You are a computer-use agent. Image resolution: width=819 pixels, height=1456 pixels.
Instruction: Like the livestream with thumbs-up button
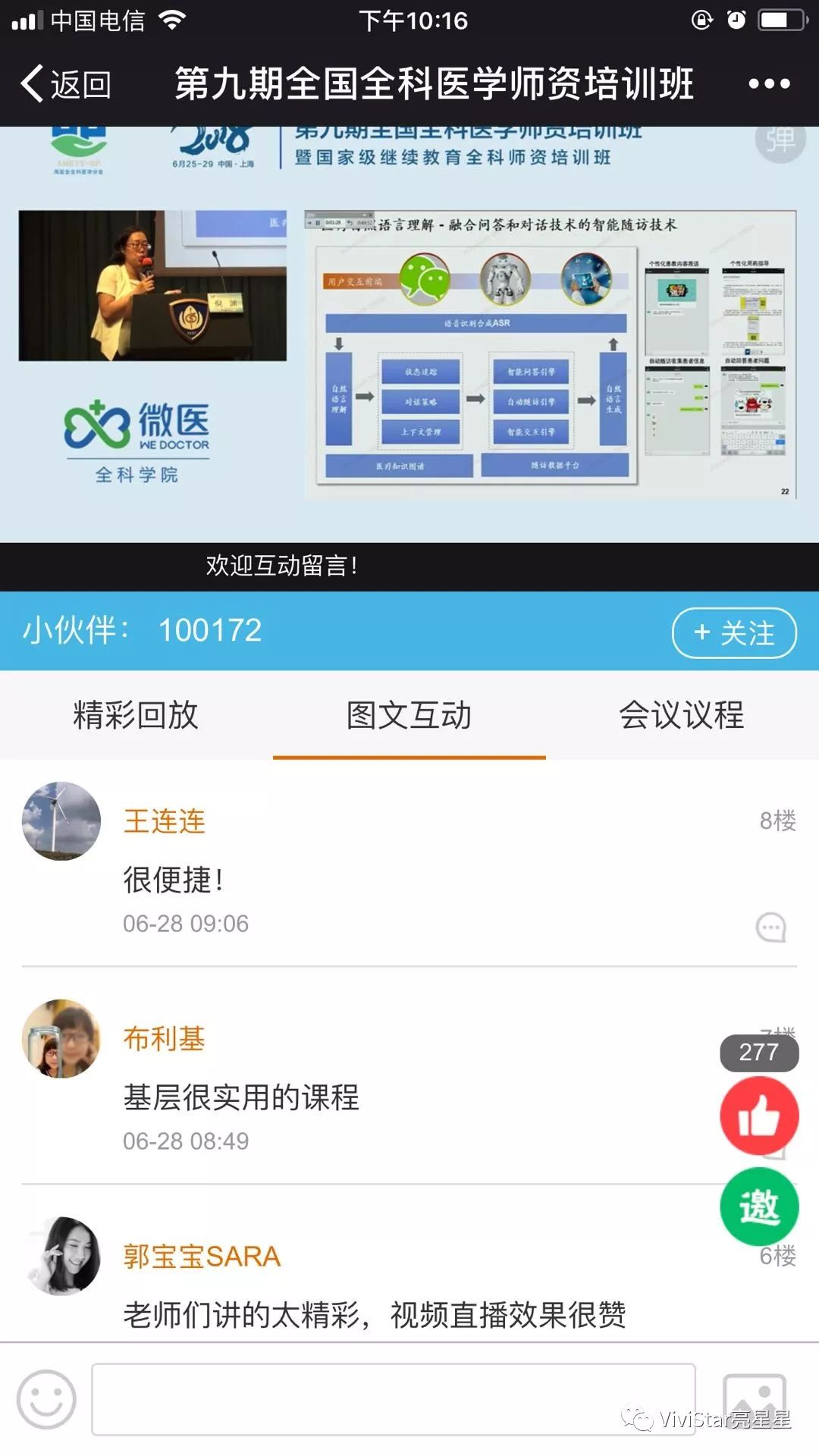click(758, 1116)
